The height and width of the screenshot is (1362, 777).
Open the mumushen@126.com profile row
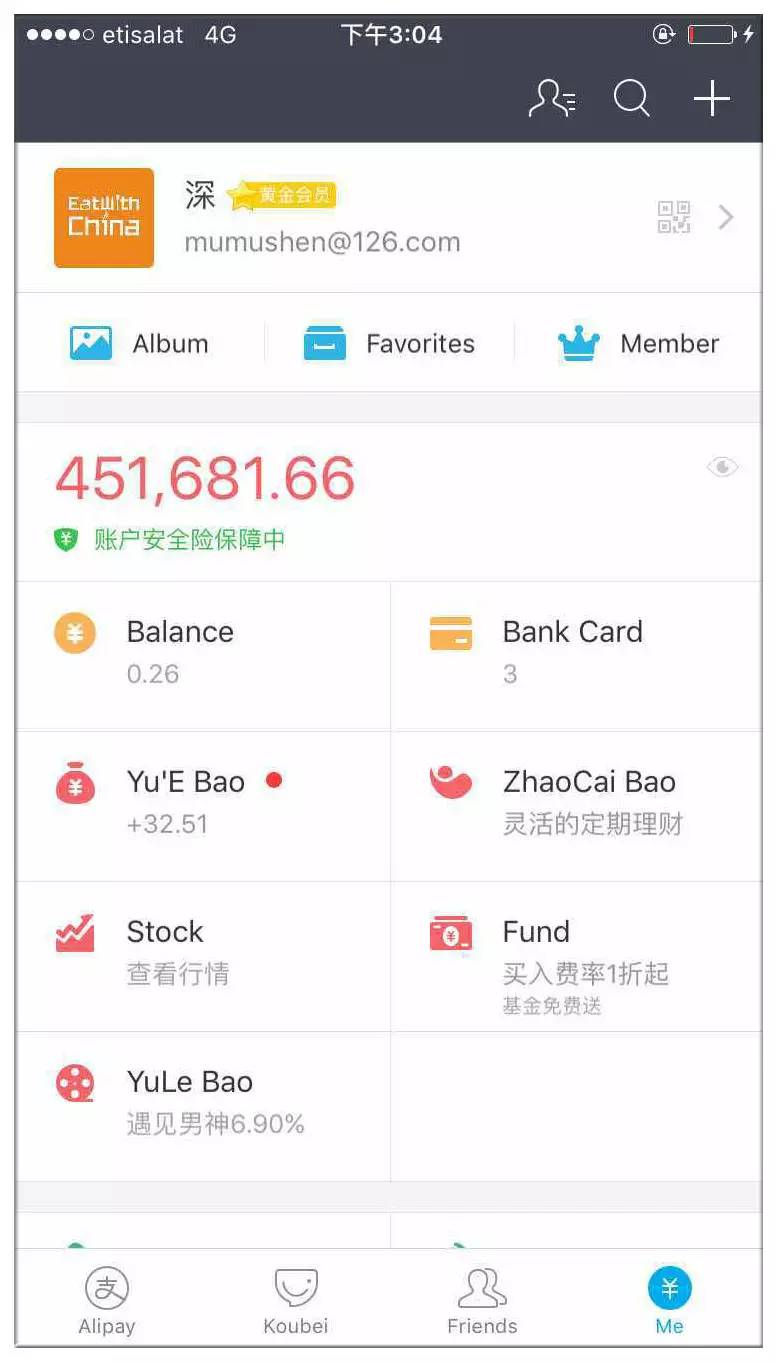pyautogui.click(x=389, y=218)
